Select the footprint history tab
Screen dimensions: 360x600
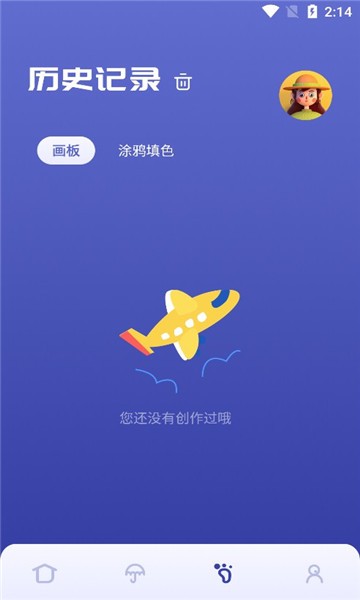[x=224, y=573]
